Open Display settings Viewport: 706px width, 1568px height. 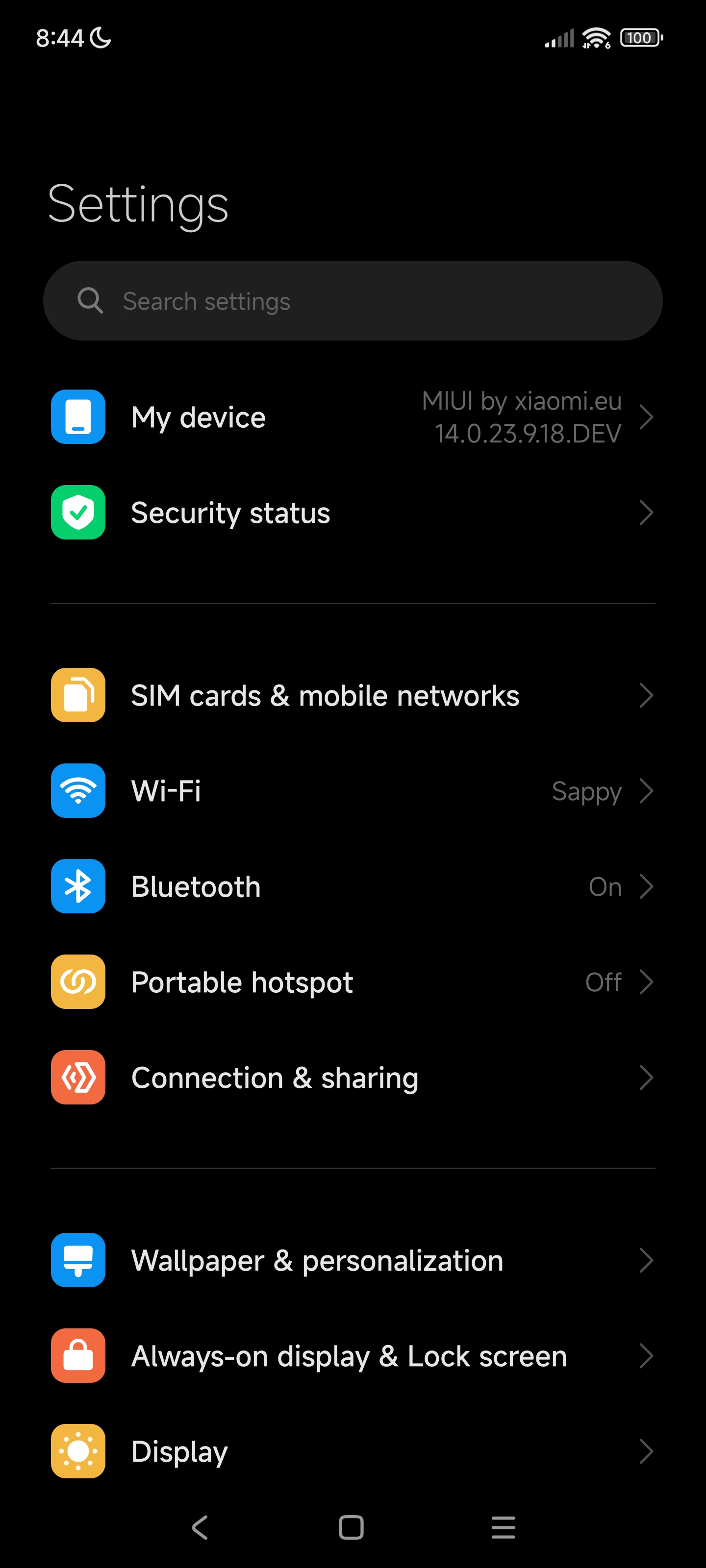[353, 1451]
